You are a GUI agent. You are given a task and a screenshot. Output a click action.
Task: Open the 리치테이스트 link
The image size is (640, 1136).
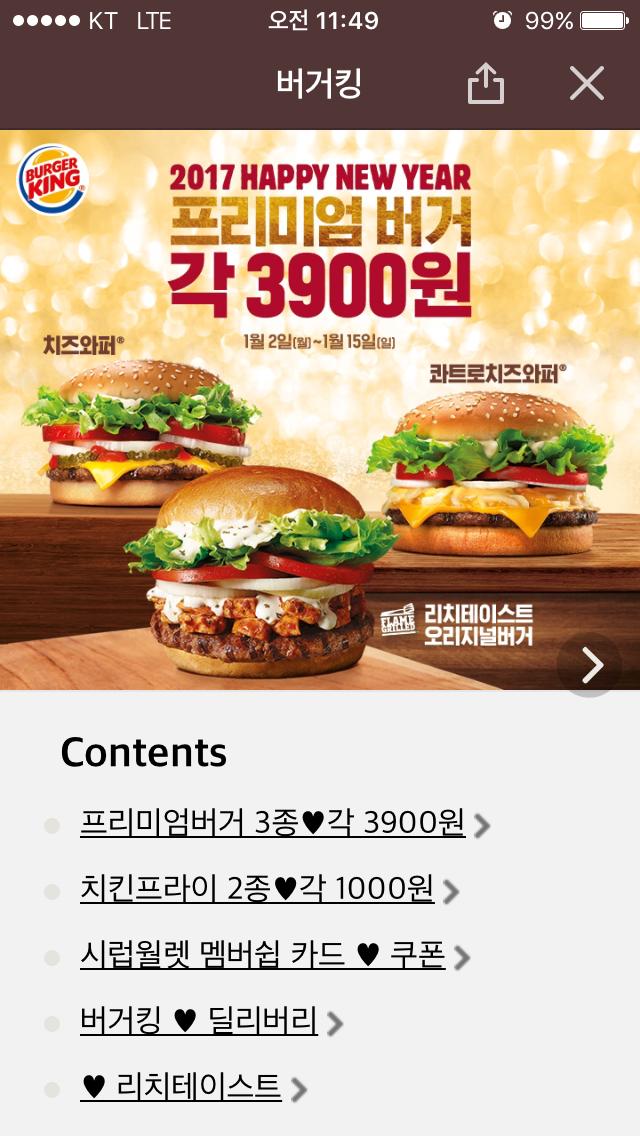tap(181, 1086)
